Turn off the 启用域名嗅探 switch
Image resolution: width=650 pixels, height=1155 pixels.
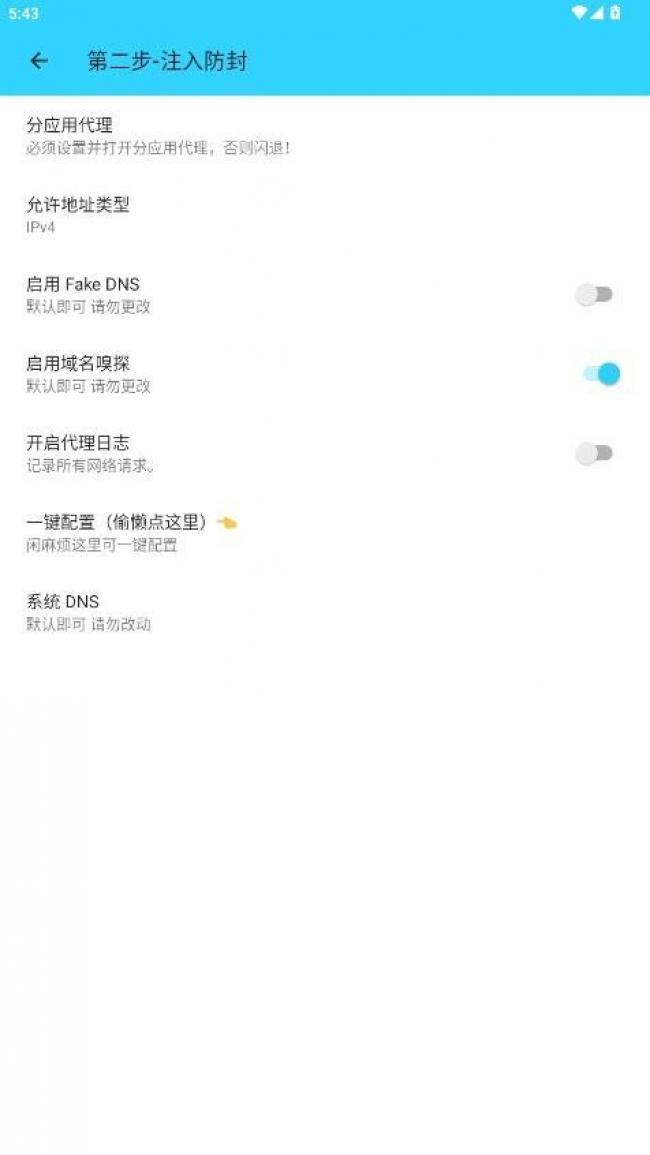601,374
